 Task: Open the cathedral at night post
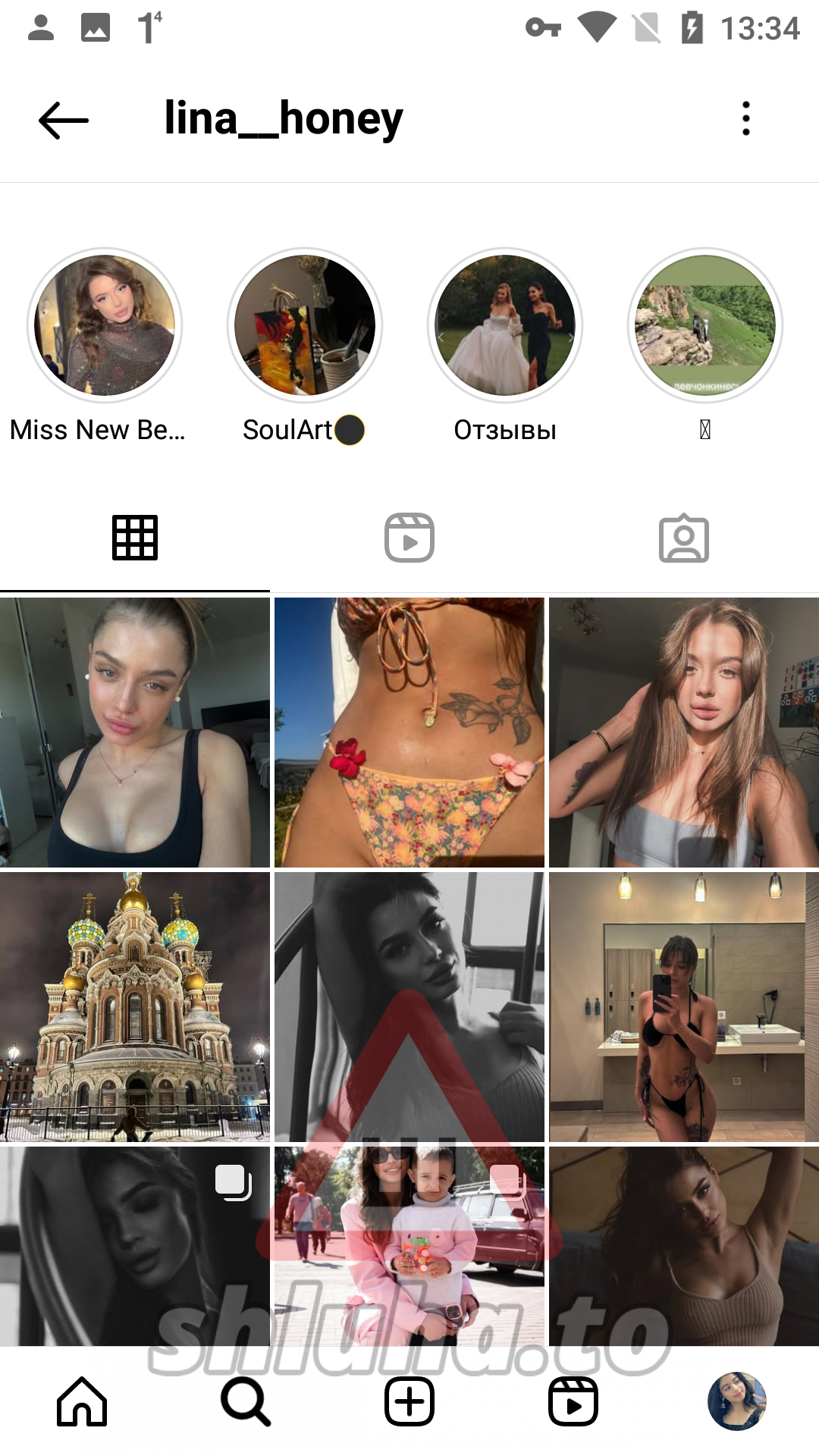(x=135, y=1007)
